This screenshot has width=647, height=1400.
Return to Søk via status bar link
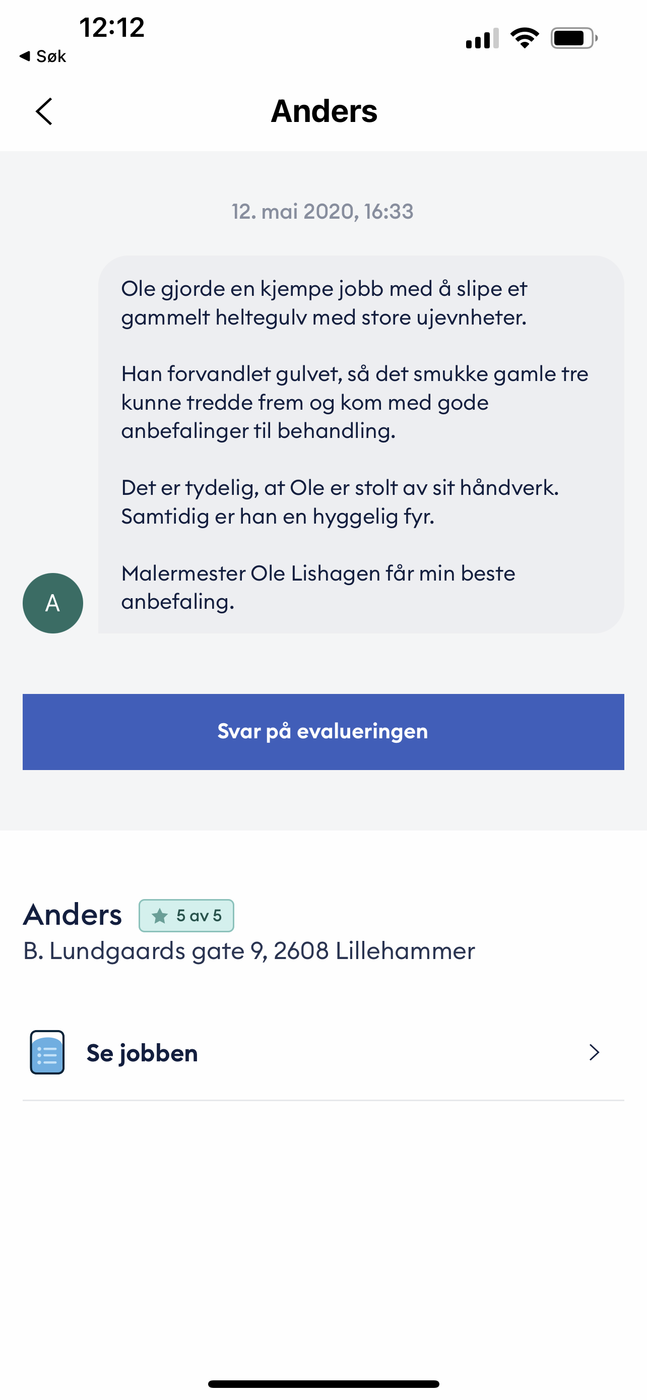click(x=43, y=57)
